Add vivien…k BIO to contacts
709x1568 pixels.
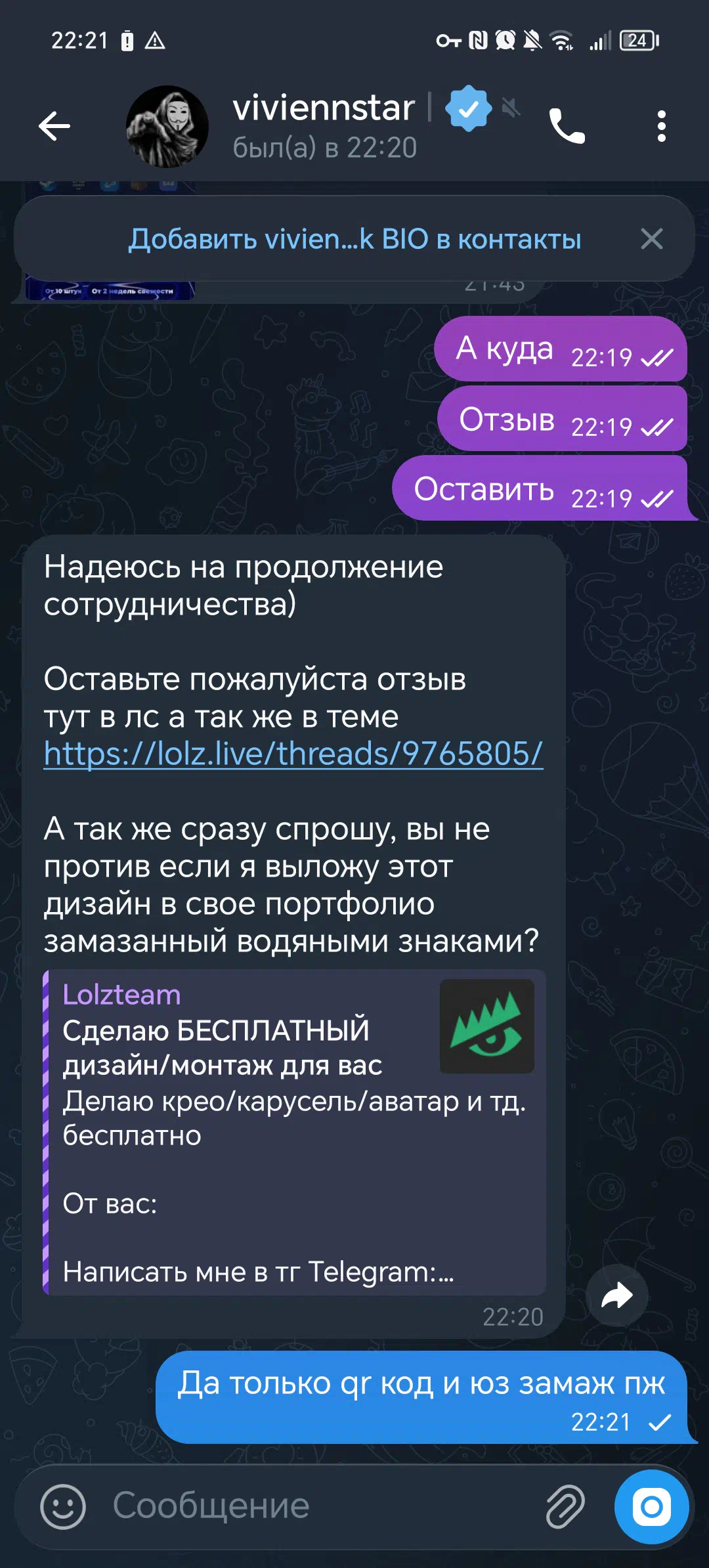coord(354,239)
